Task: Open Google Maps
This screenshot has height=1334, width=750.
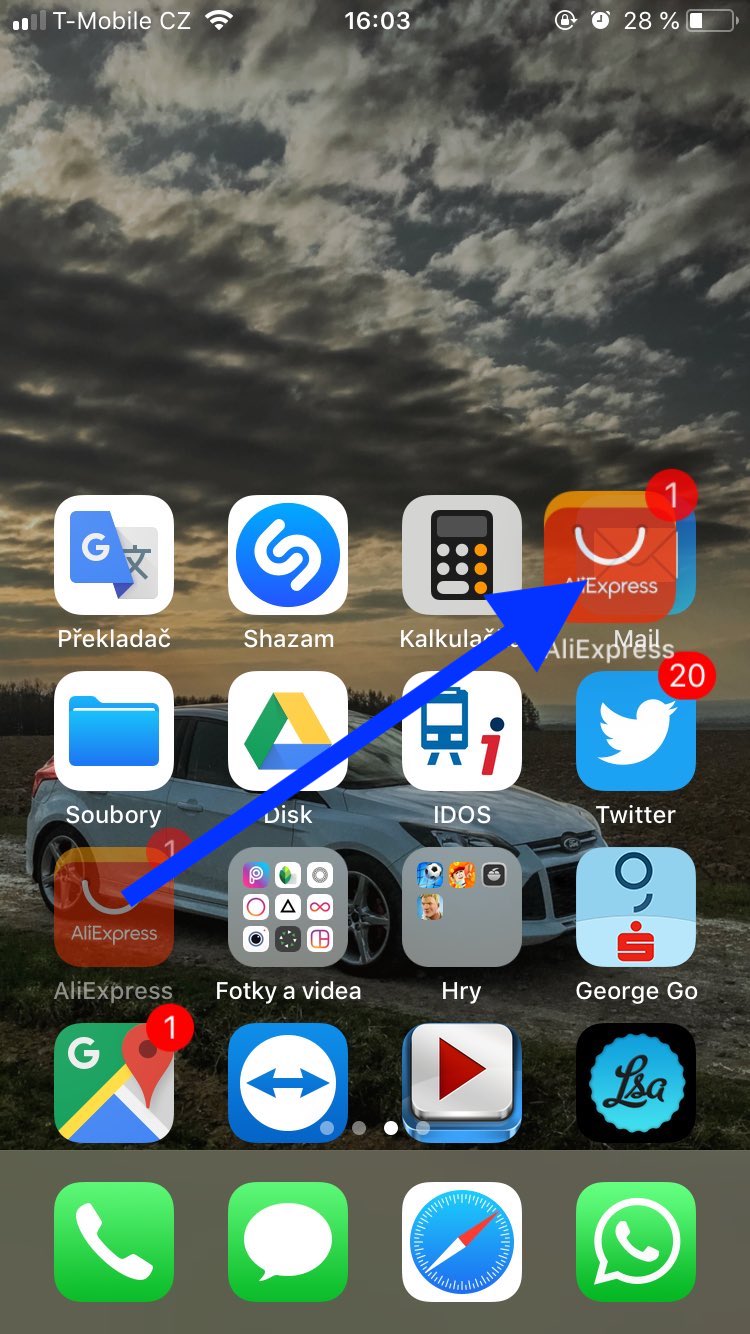Action: coord(114,1083)
